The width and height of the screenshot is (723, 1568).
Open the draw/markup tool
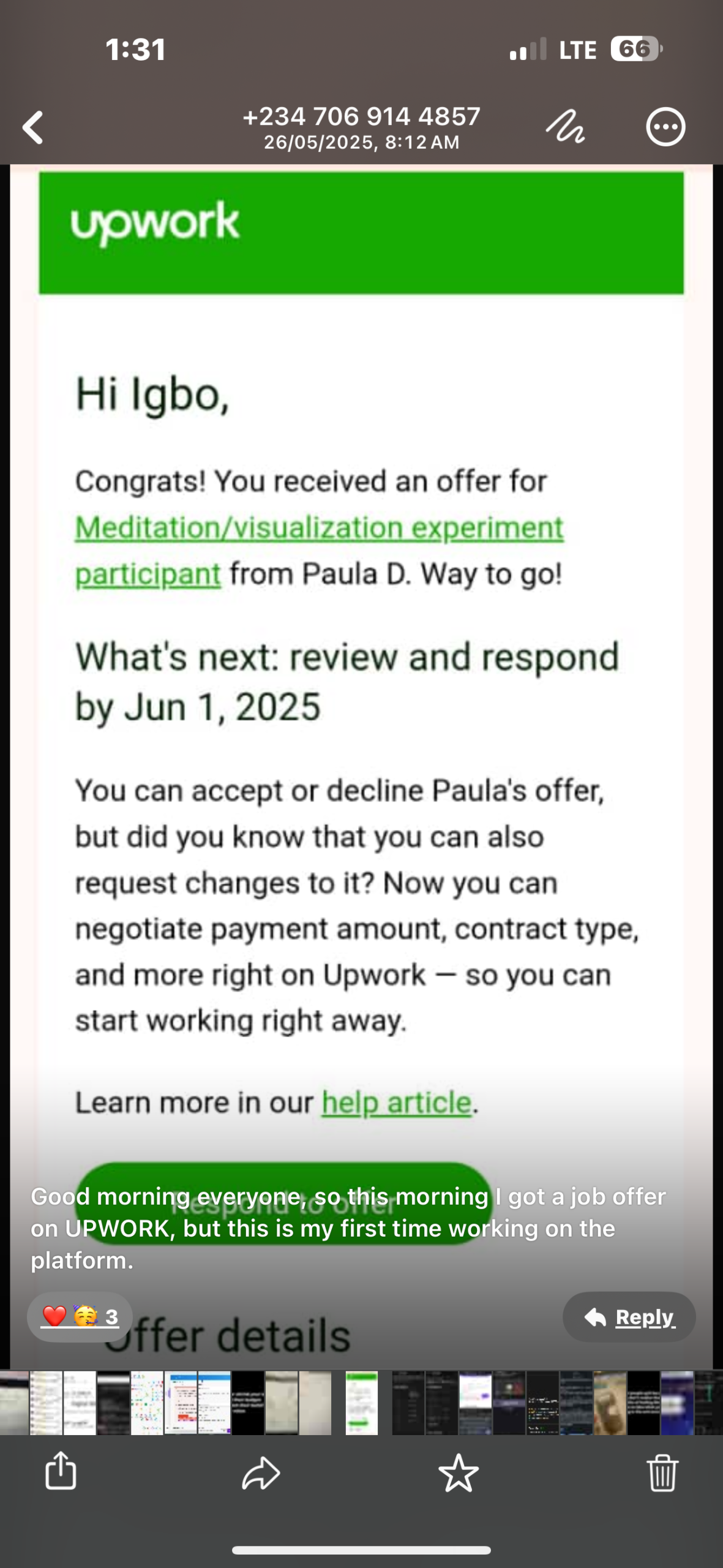pyautogui.click(x=565, y=127)
